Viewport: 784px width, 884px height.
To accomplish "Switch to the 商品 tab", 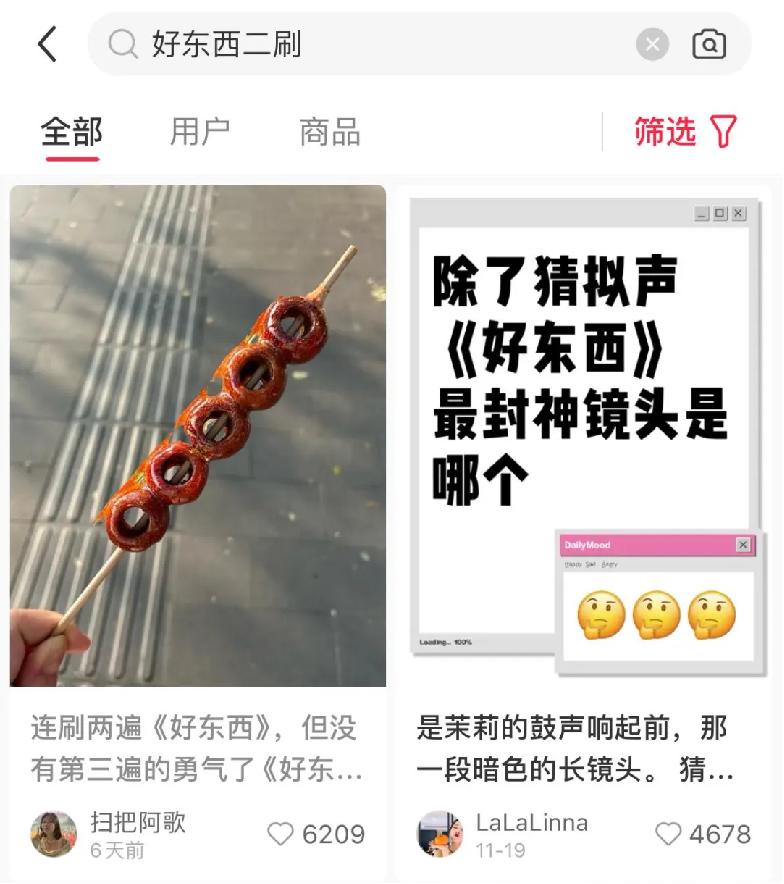I will 329,132.
